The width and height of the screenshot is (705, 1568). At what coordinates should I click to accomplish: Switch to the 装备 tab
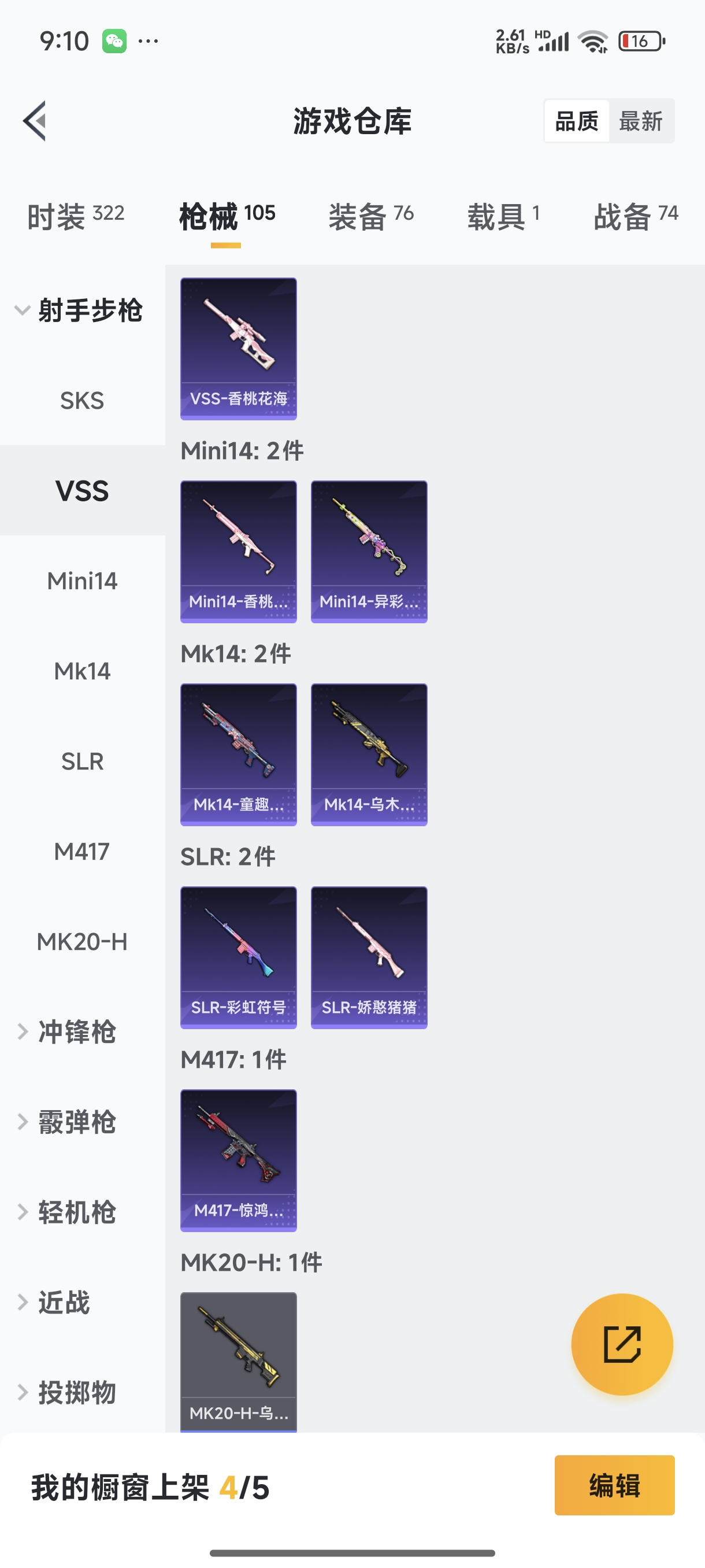[x=371, y=217]
